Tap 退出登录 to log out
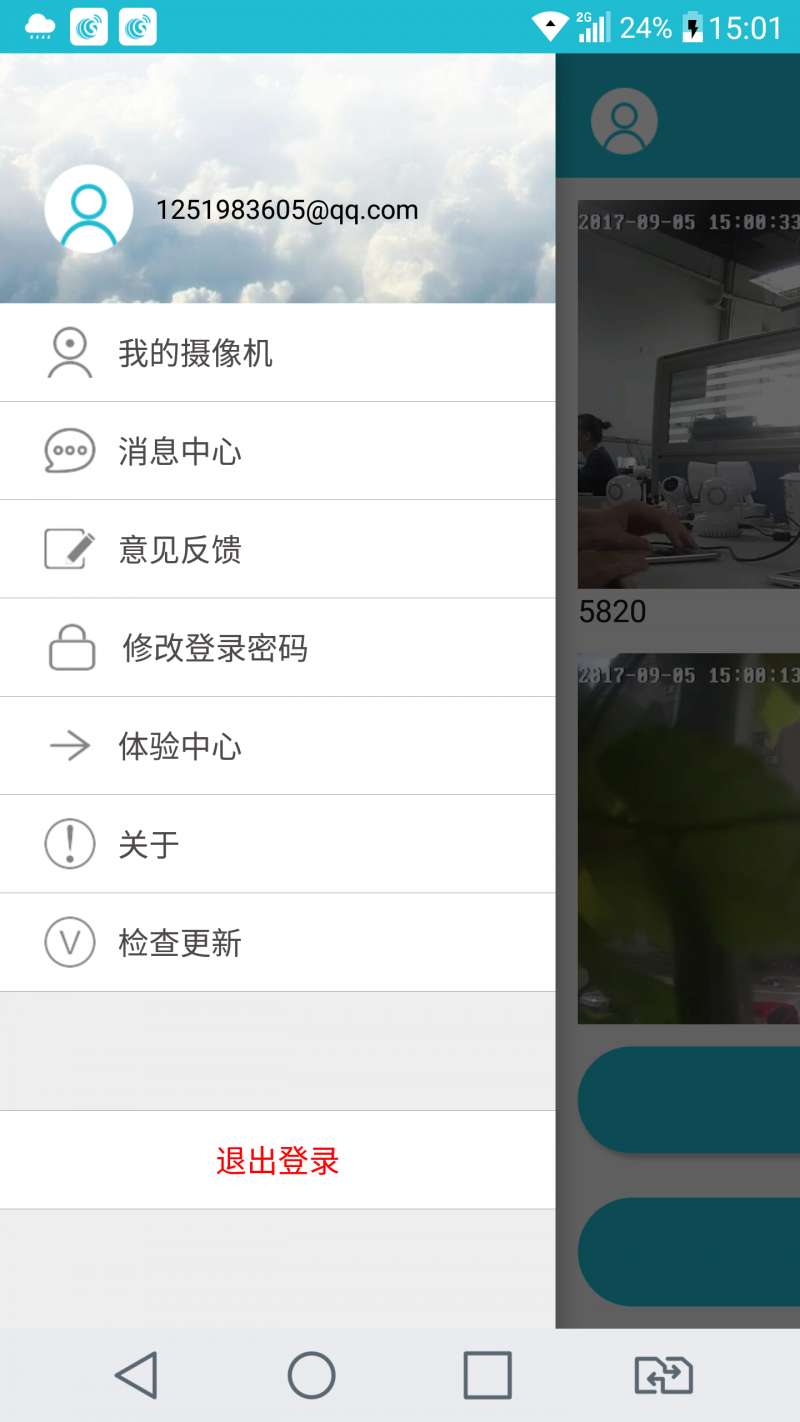The width and height of the screenshot is (800, 1422). (277, 1160)
